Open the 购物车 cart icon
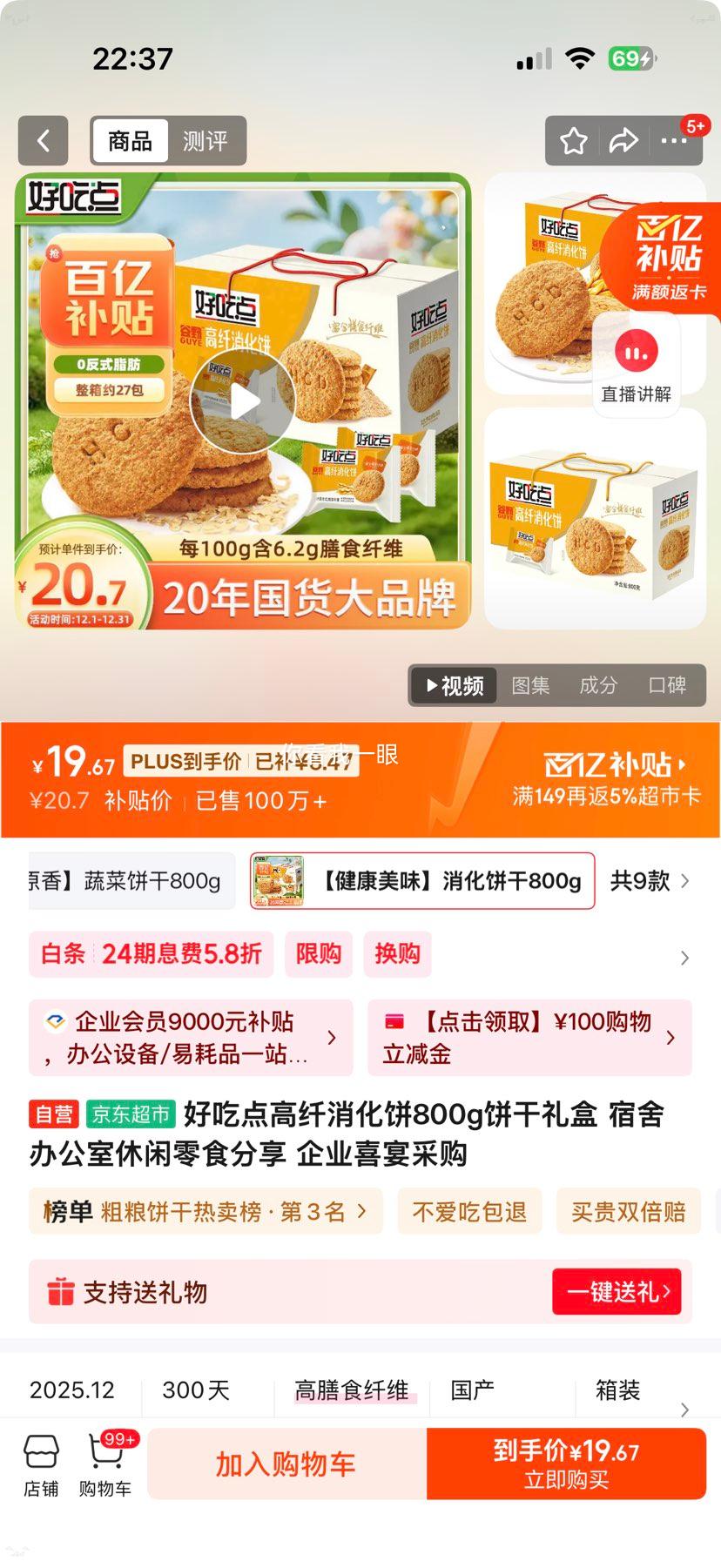This screenshot has width=721, height=1568. 104,1465
